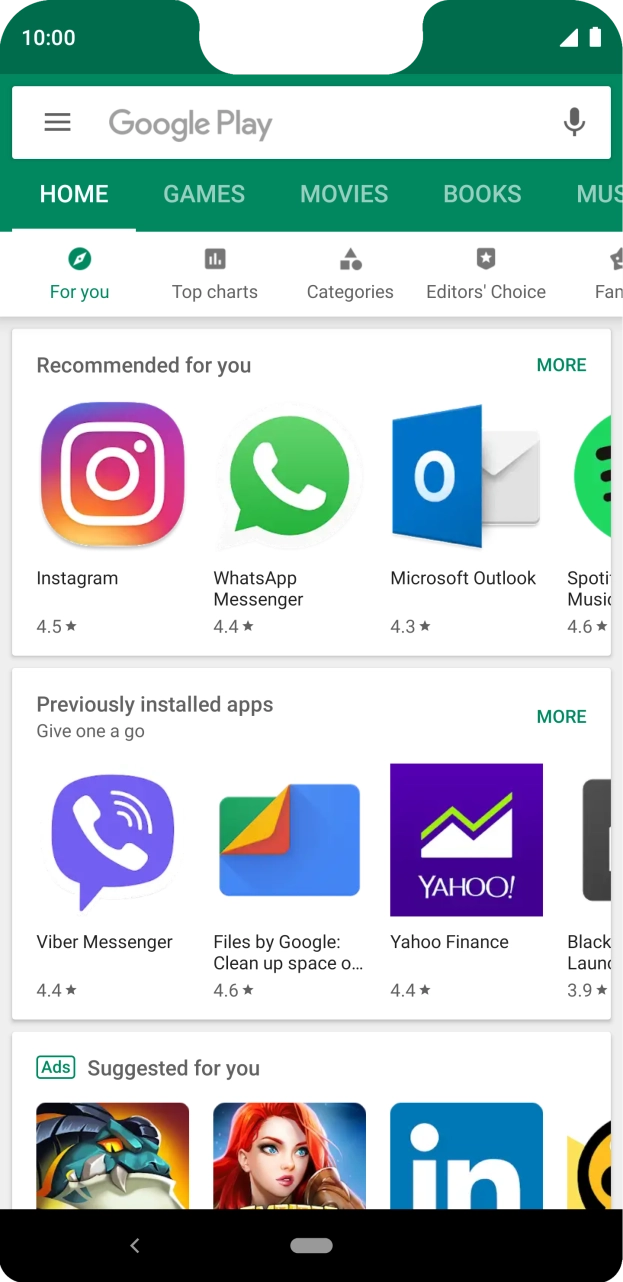Switch to the Books tab
The image size is (623, 1282).
click(x=482, y=194)
